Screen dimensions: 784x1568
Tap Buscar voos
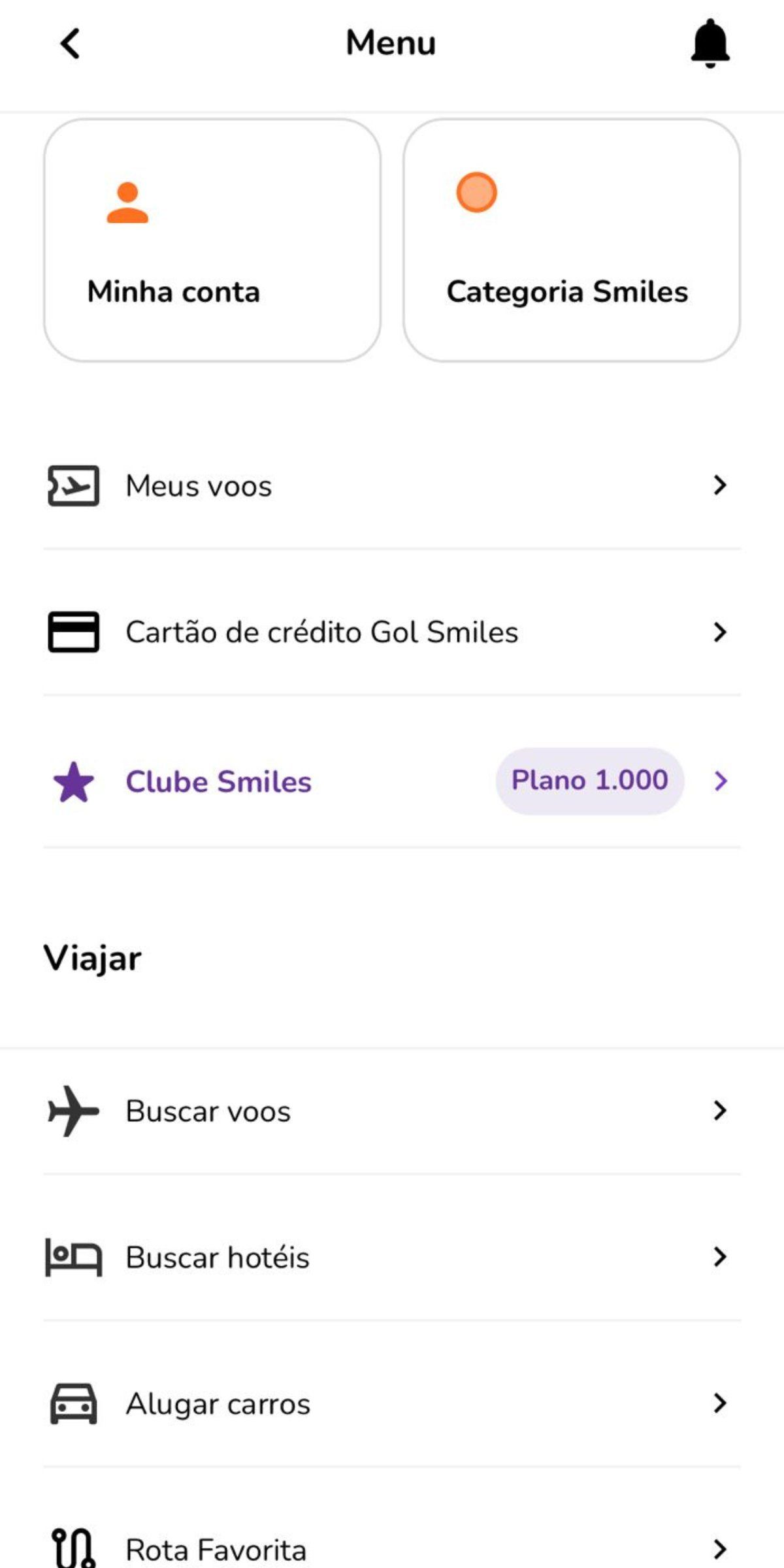tap(392, 1111)
